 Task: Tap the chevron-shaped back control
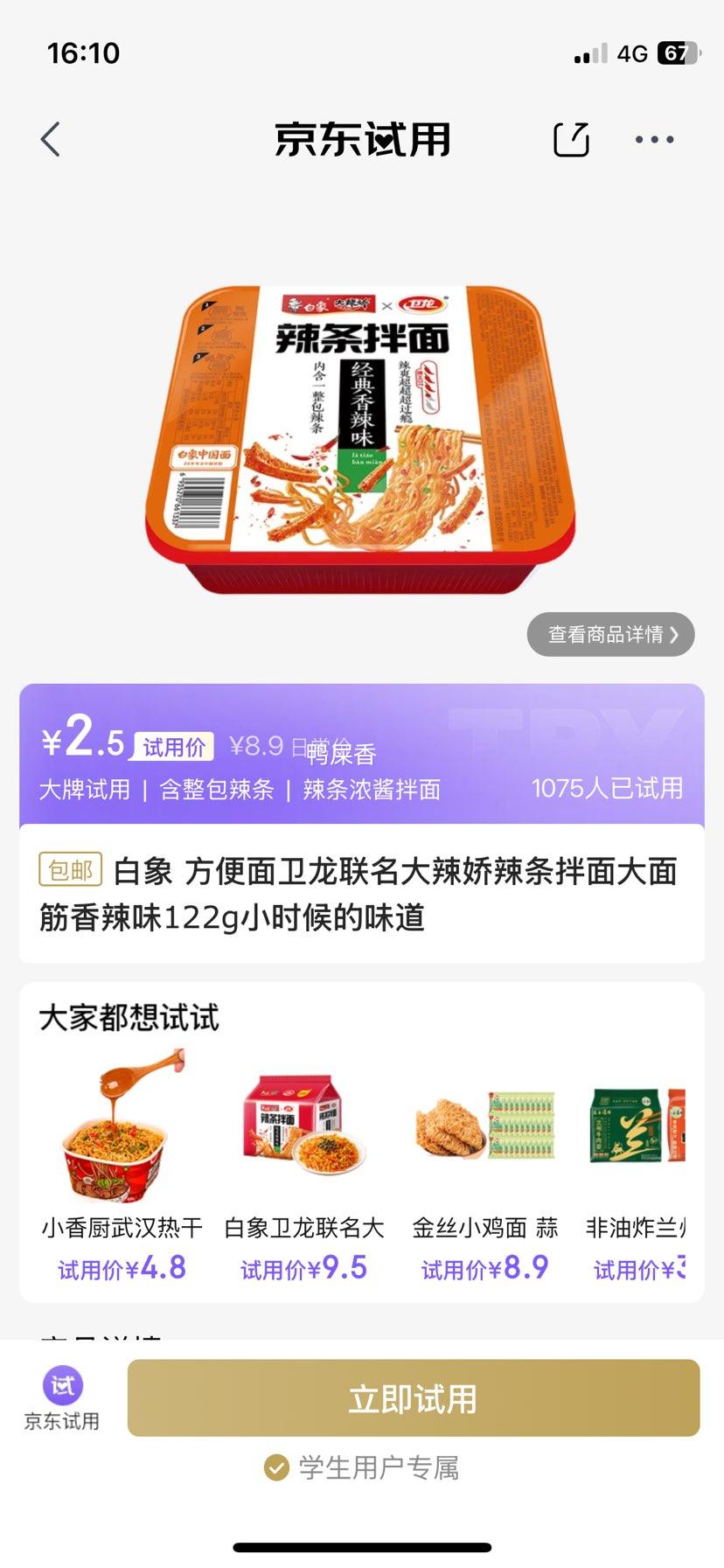click(x=50, y=138)
